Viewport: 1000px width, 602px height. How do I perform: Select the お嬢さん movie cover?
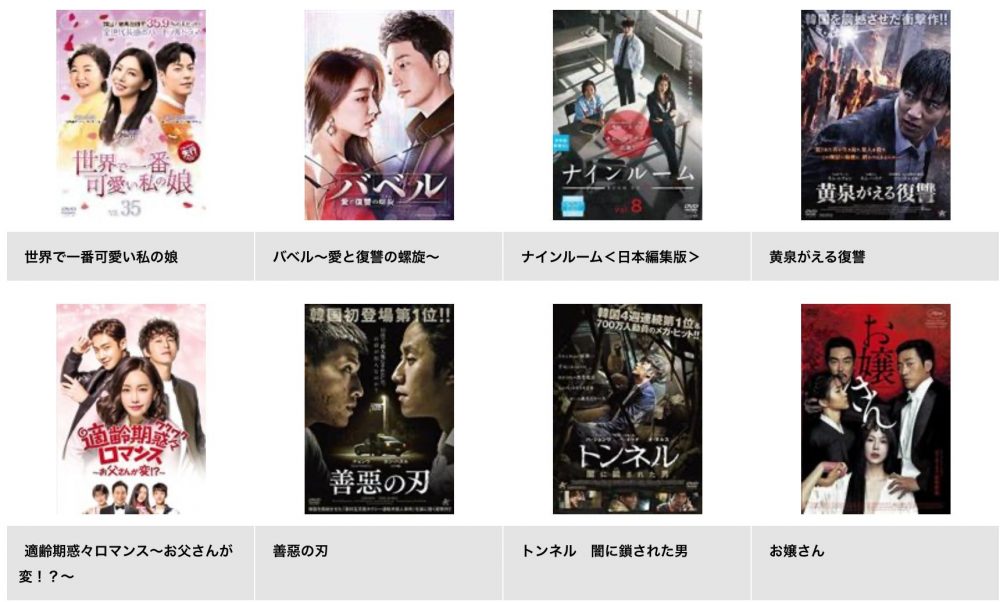coord(875,409)
